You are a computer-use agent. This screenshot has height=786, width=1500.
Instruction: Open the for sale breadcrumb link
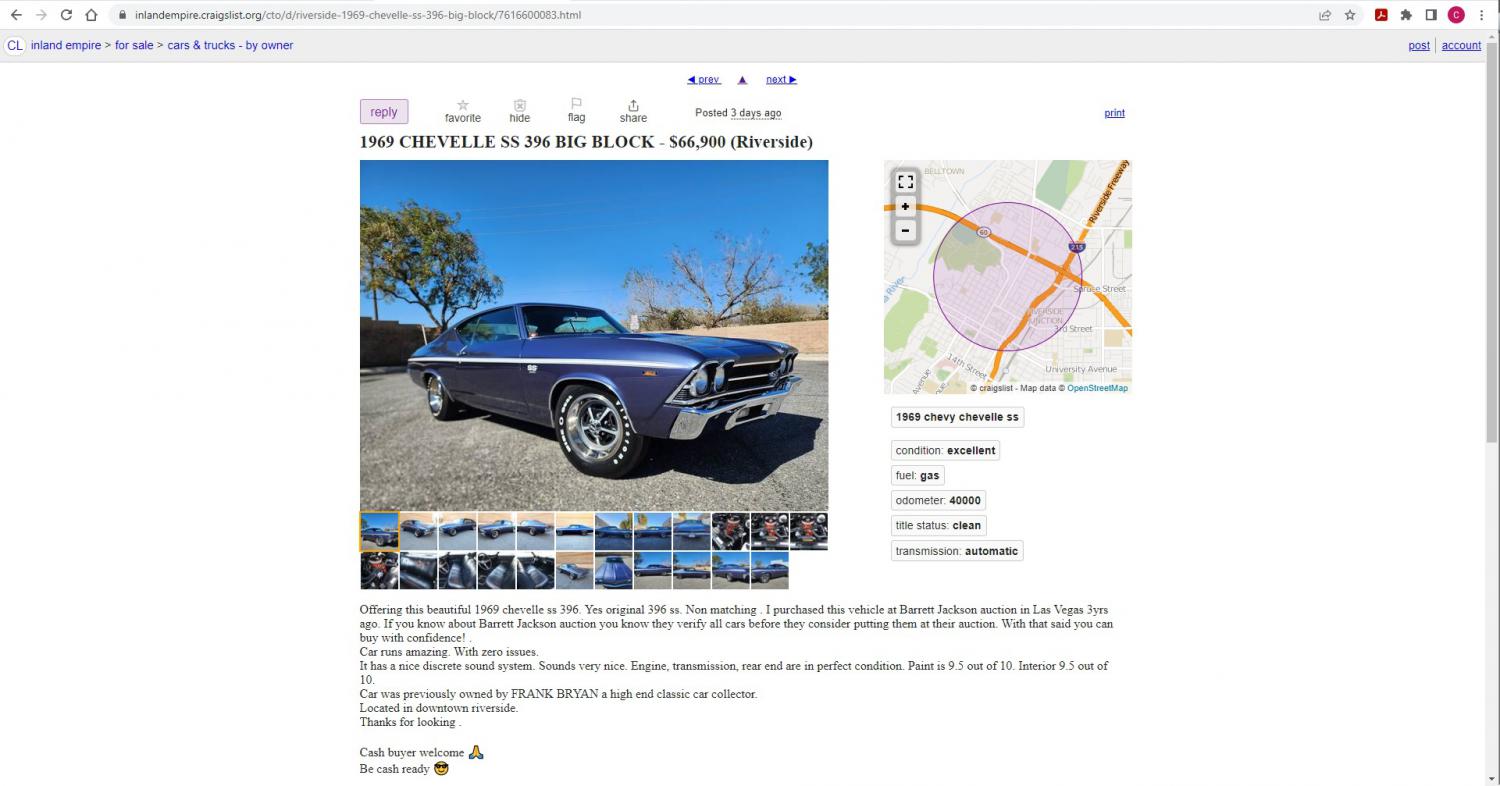(134, 46)
